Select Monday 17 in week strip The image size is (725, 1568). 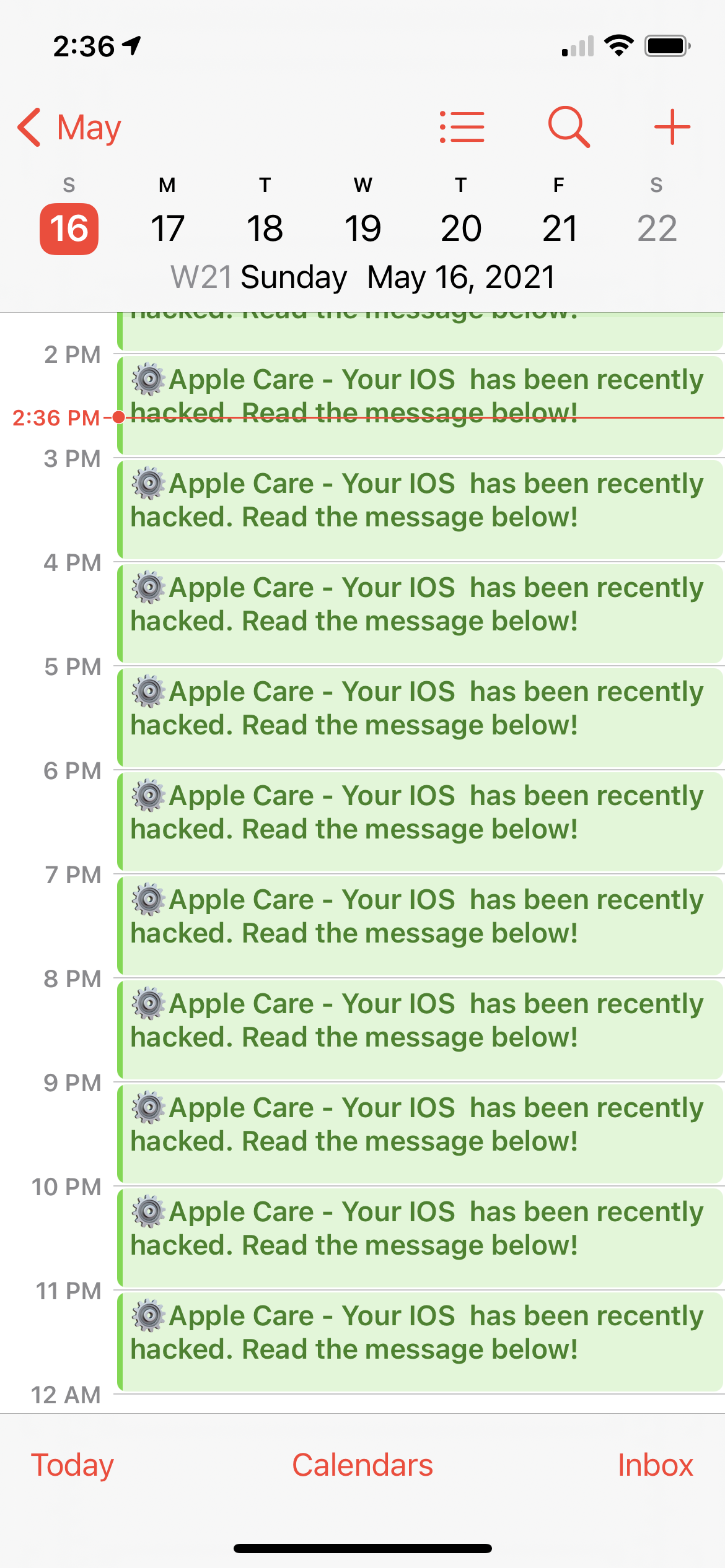click(167, 228)
